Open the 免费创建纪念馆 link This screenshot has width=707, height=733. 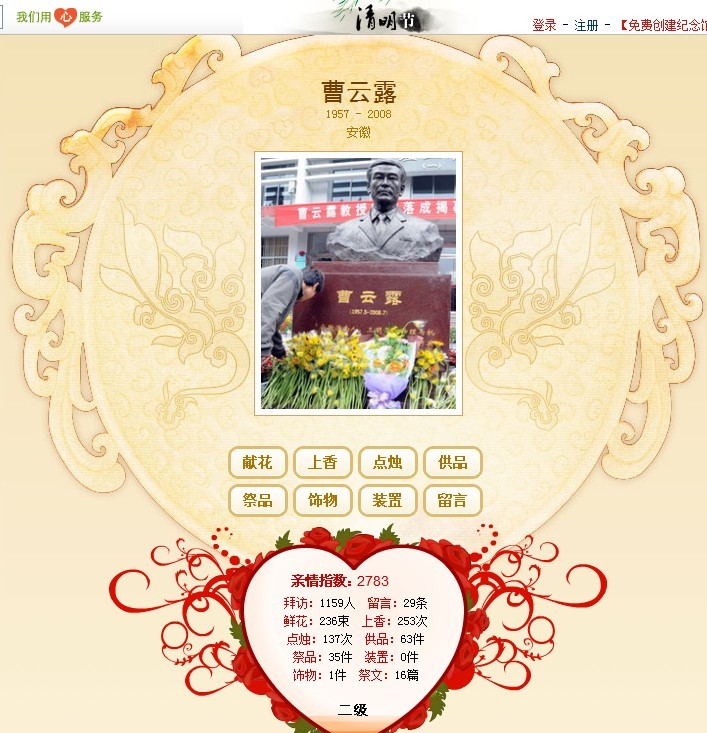(x=663, y=25)
